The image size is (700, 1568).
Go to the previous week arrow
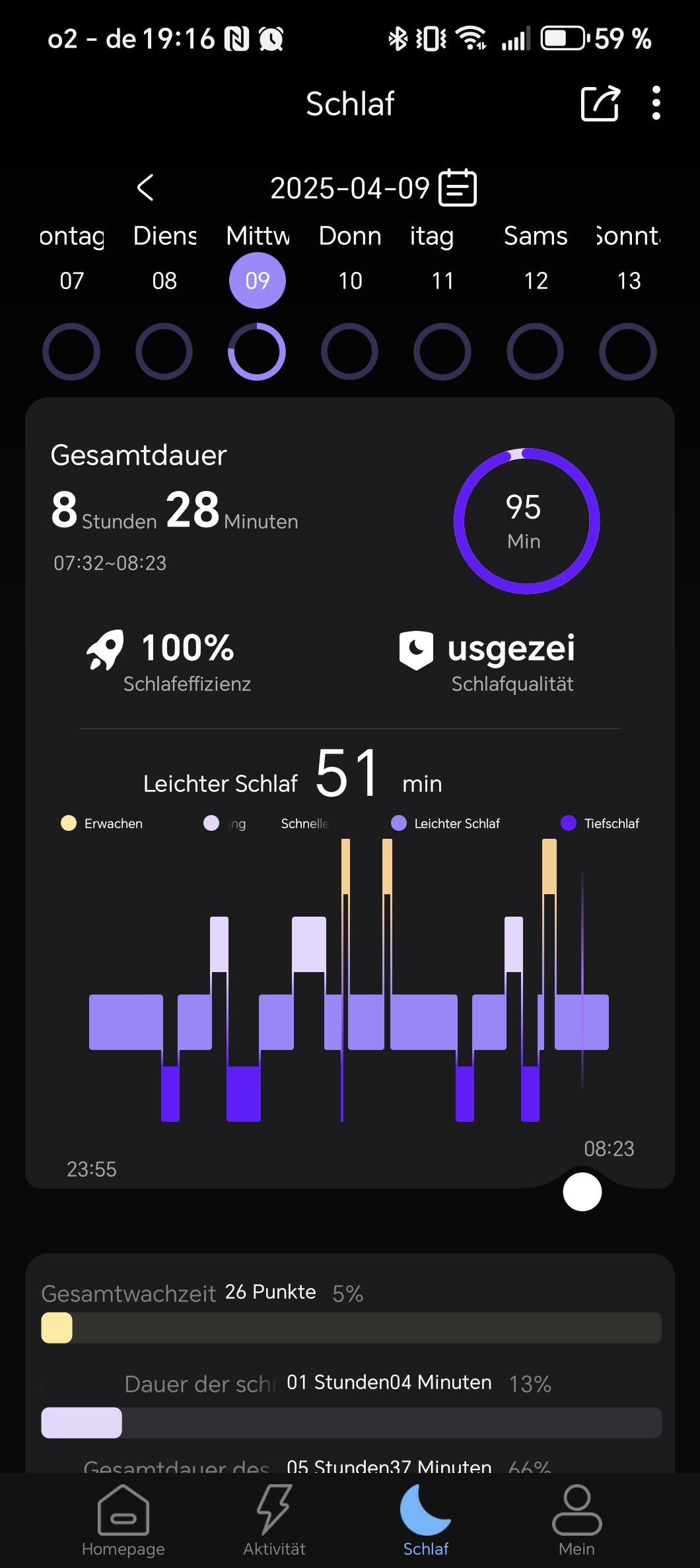[x=145, y=188]
